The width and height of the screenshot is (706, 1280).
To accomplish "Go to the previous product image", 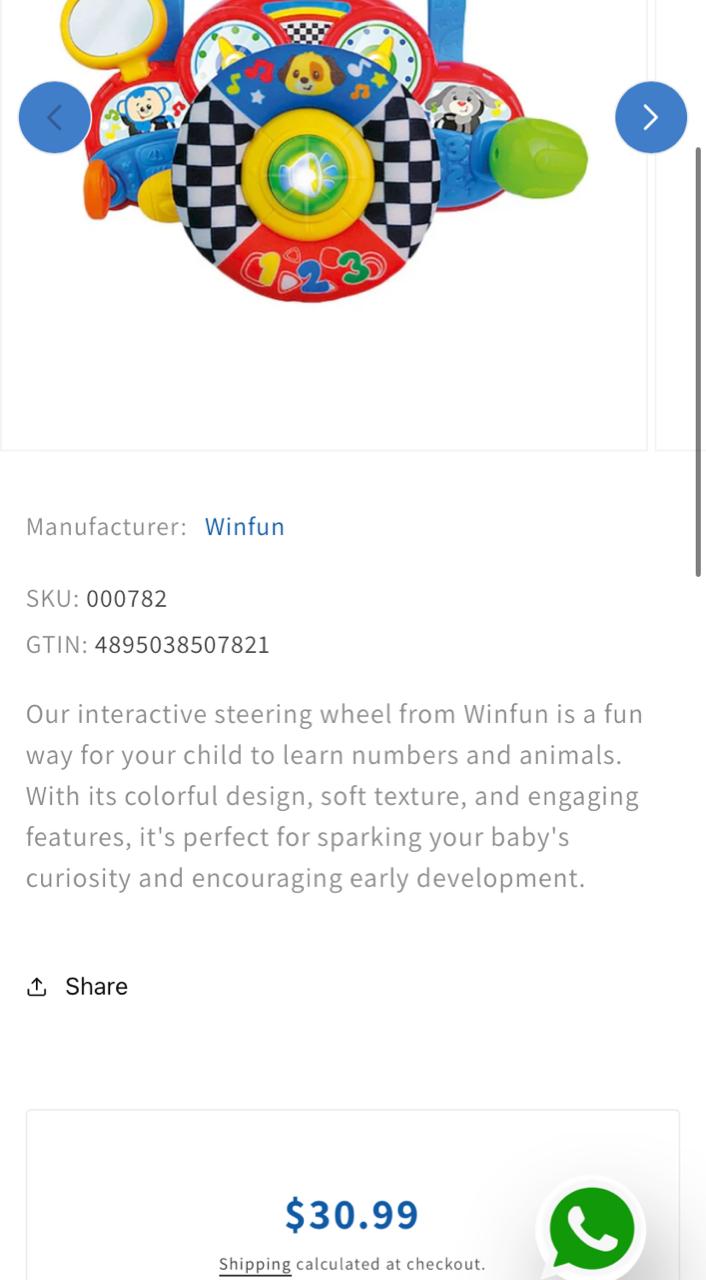I will pyautogui.click(x=54, y=117).
